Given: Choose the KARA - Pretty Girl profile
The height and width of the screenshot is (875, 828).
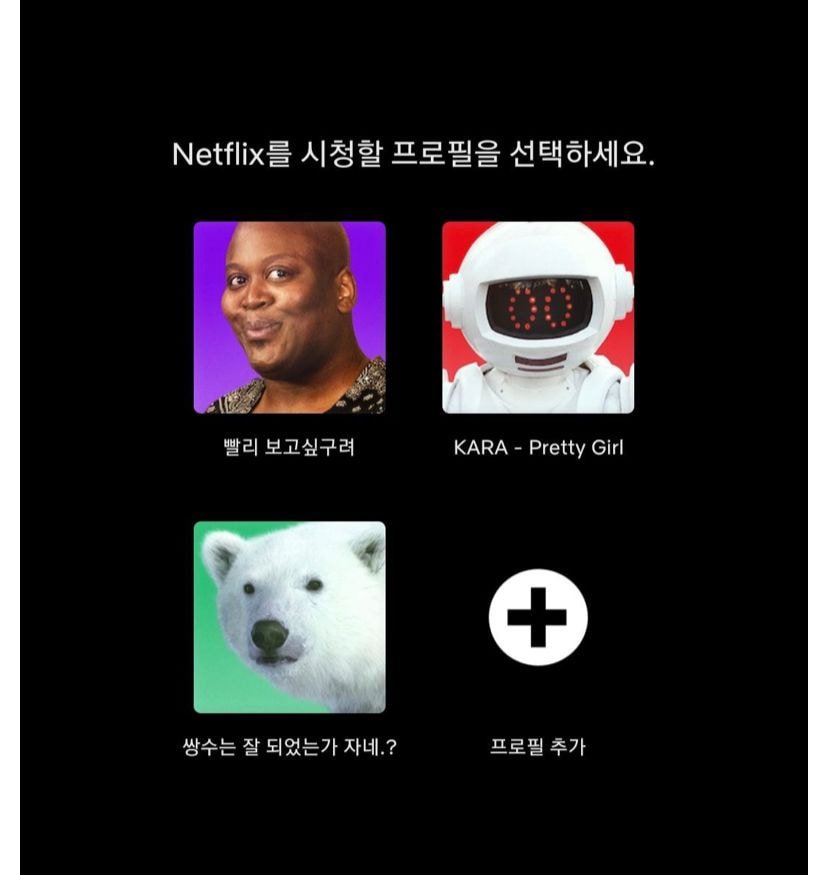Looking at the screenshot, I should 538,317.
